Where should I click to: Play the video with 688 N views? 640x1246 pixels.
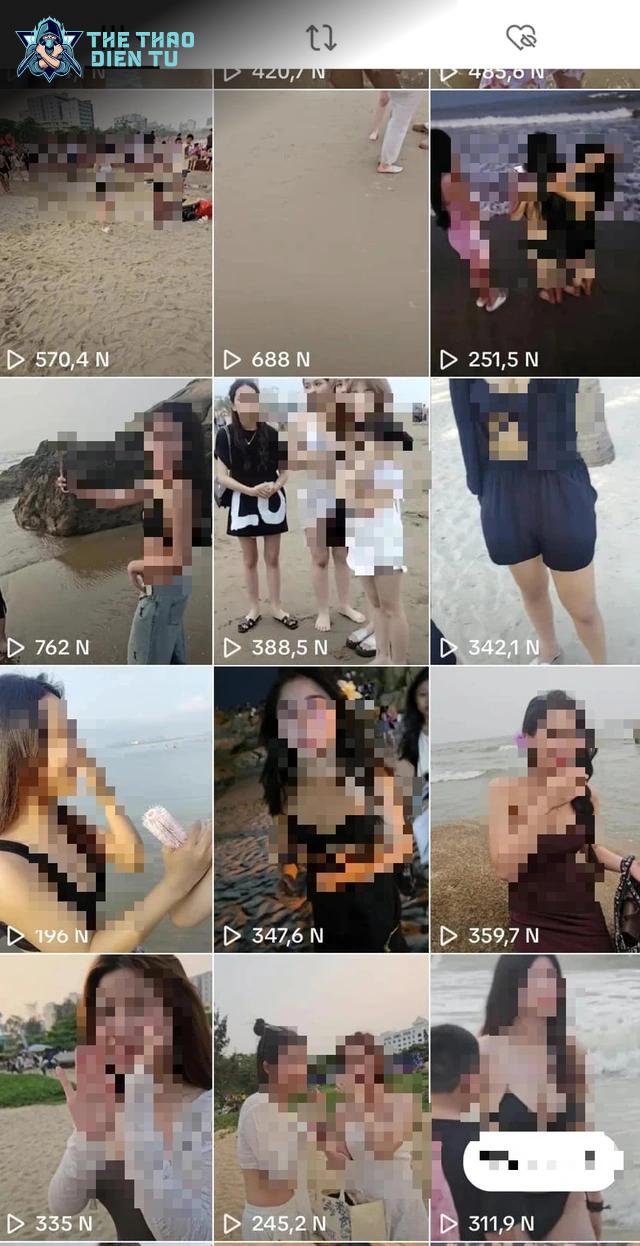click(321, 232)
